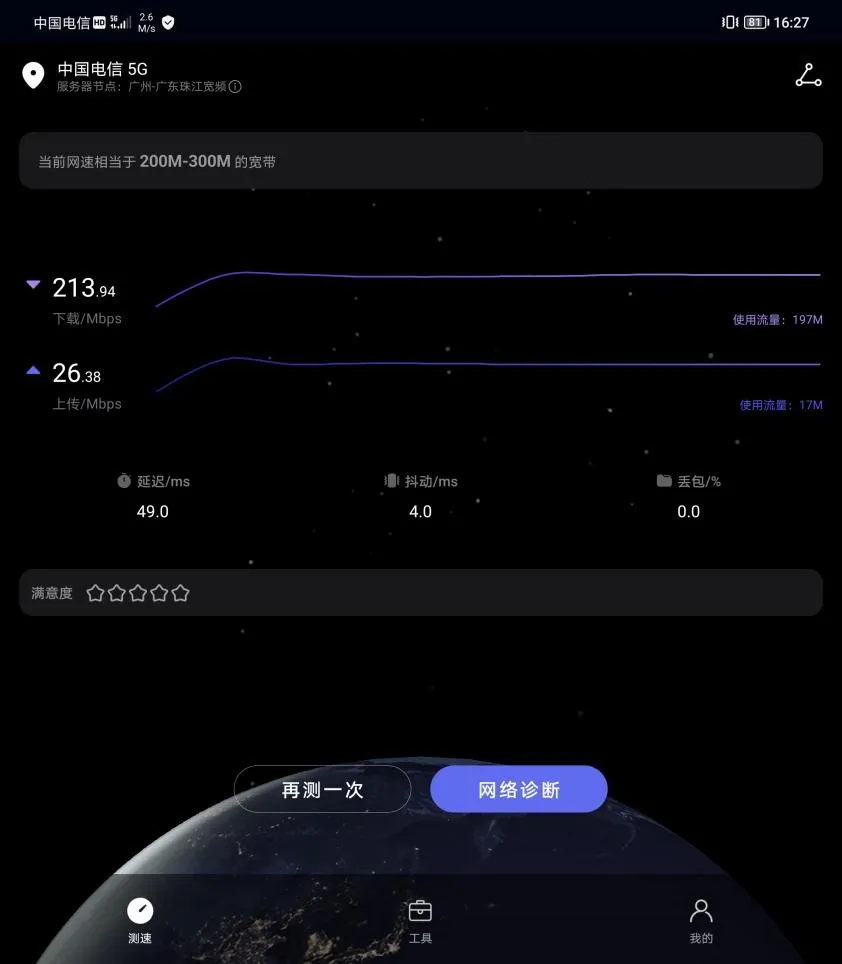Tap 再测一次 to retest speed
The width and height of the screenshot is (842, 964).
coord(322,789)
